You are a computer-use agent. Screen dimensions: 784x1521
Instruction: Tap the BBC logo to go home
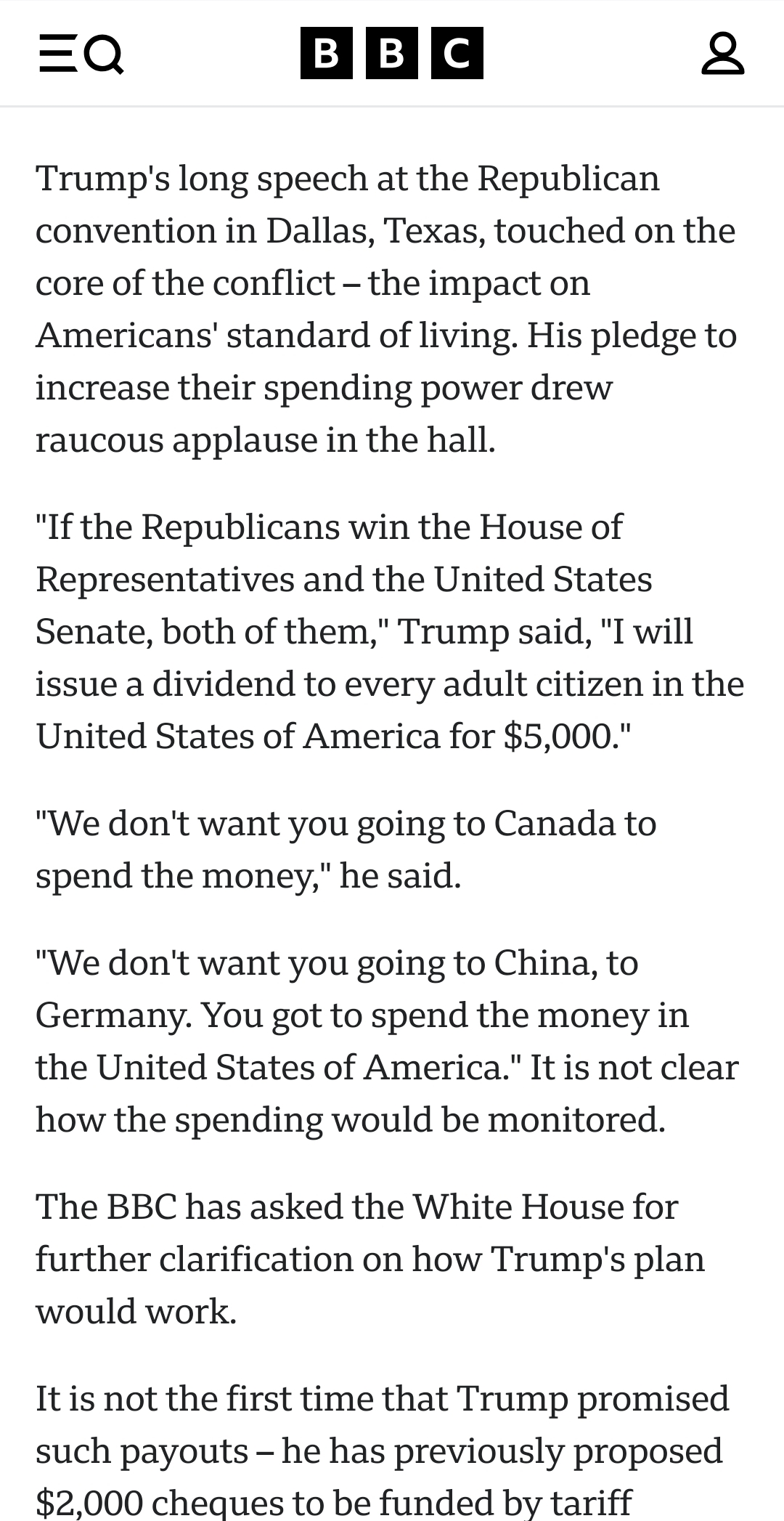(392, 53)
